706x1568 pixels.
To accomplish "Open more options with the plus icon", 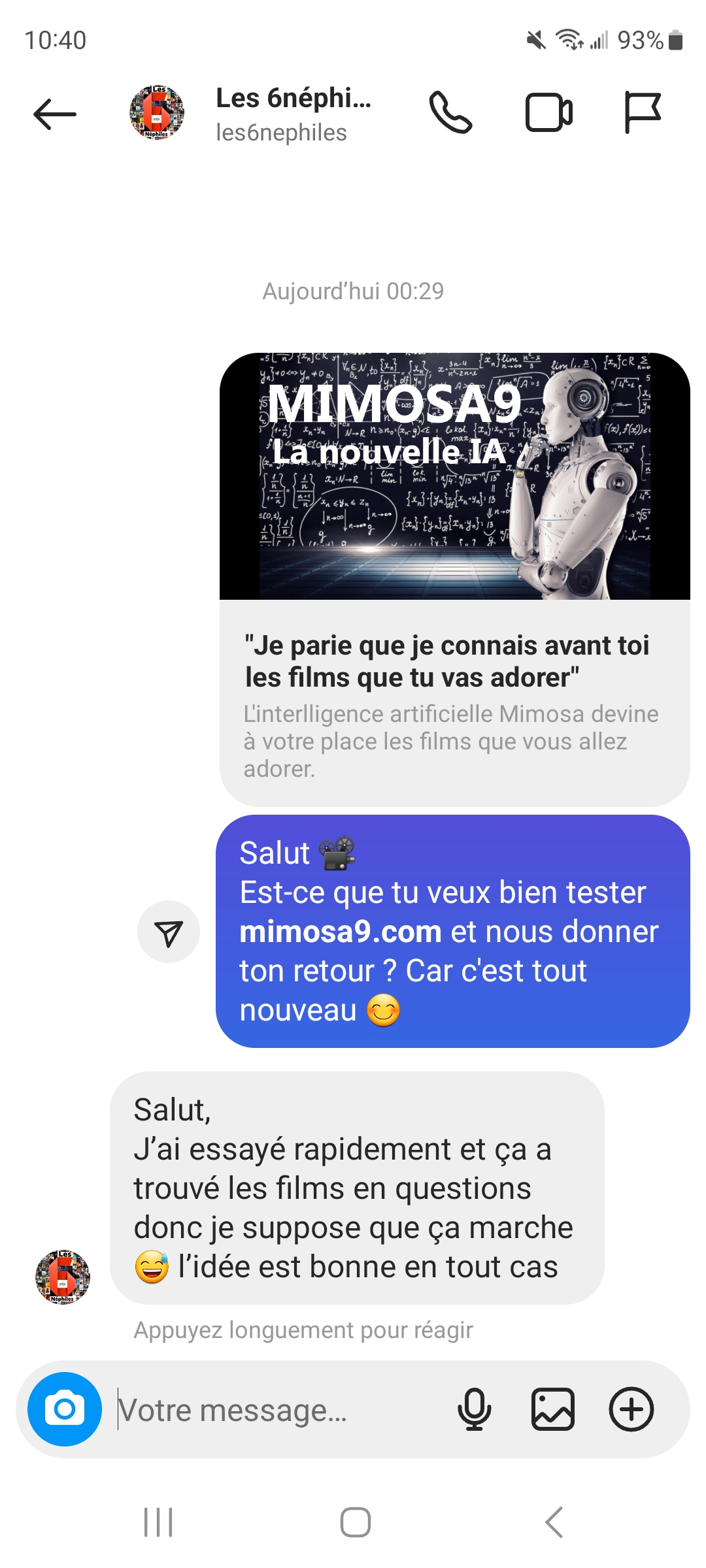I will 631,1409.
